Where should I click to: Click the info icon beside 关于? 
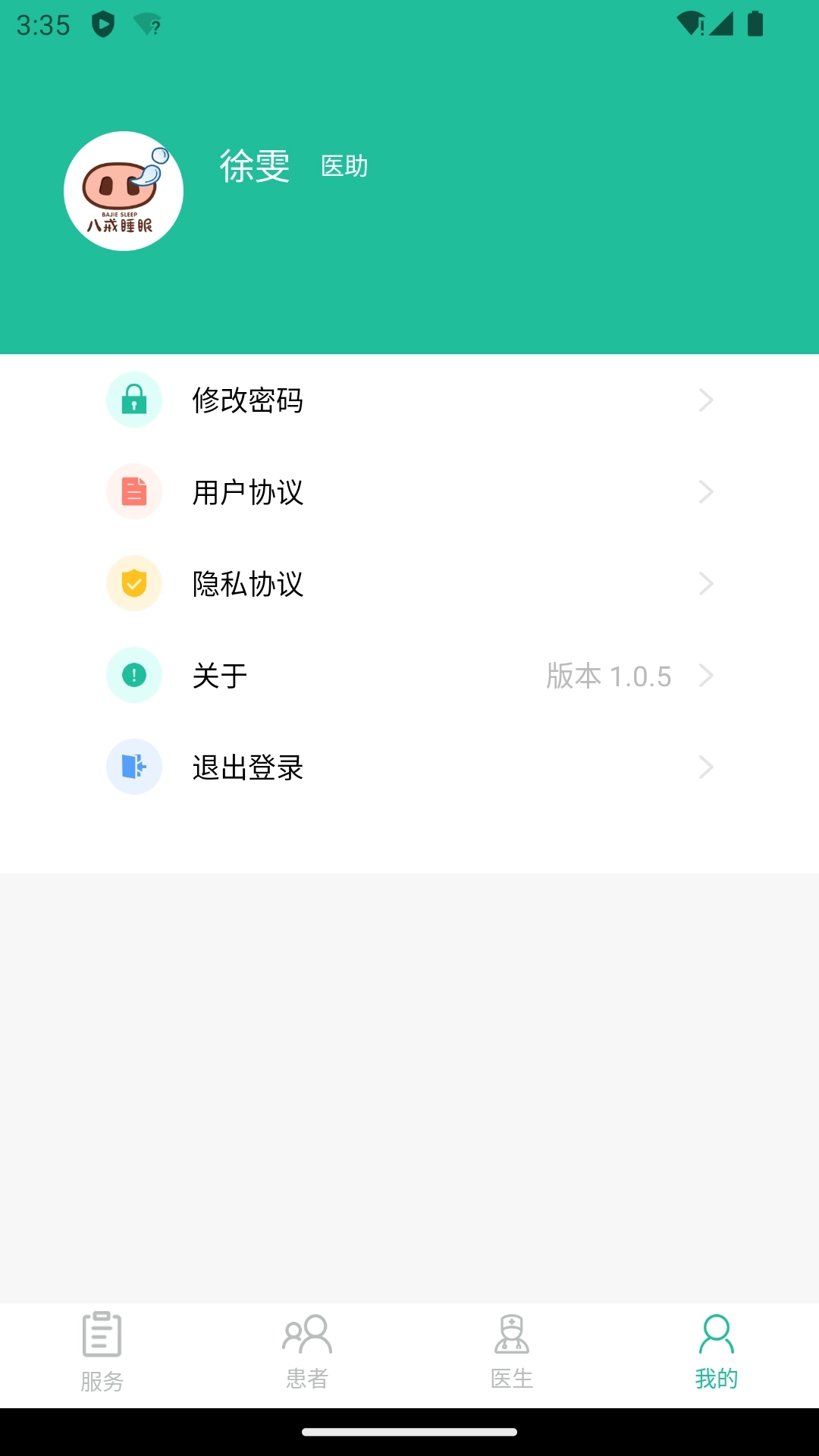pyautogui.click(x=134, y=675)
